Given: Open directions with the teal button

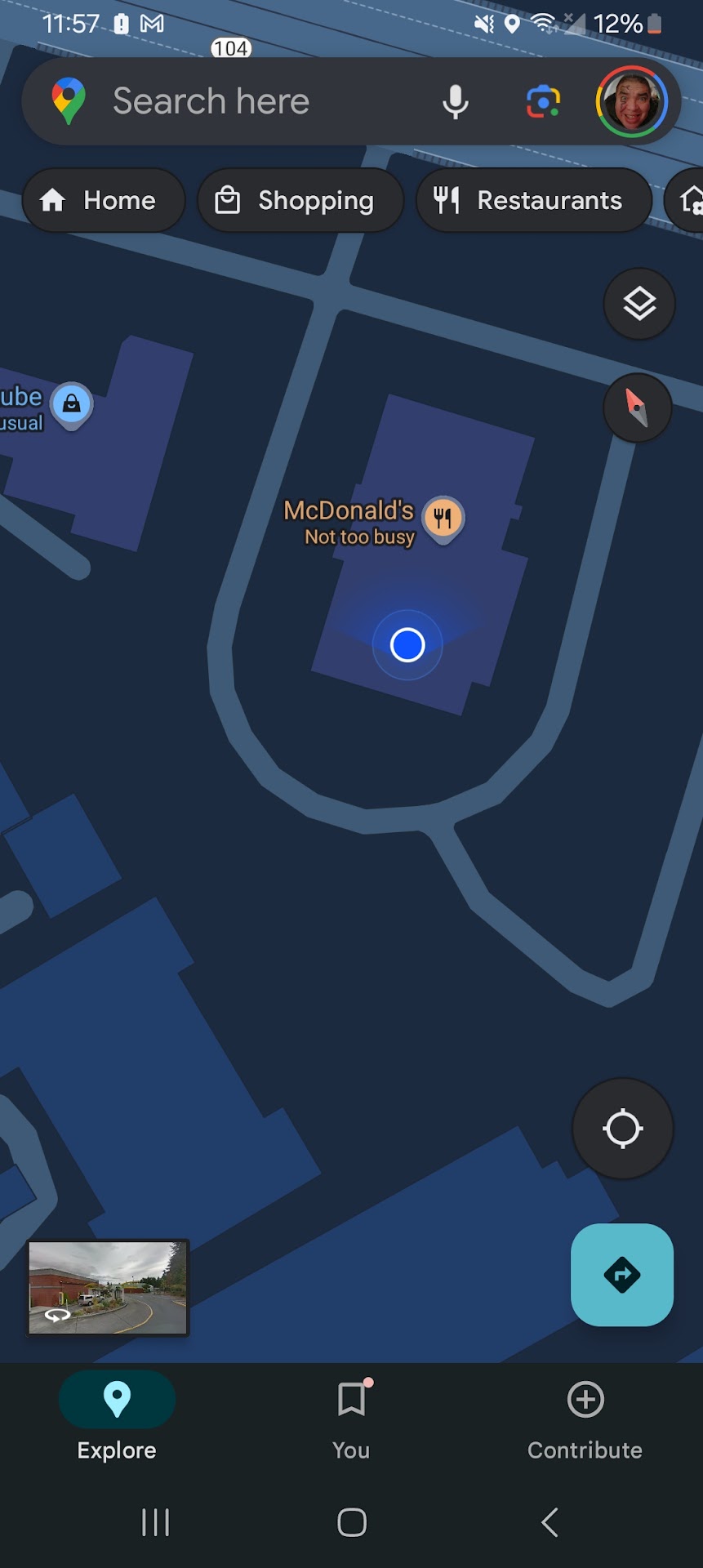Looking at the screenshot, I should [622, 1275].
